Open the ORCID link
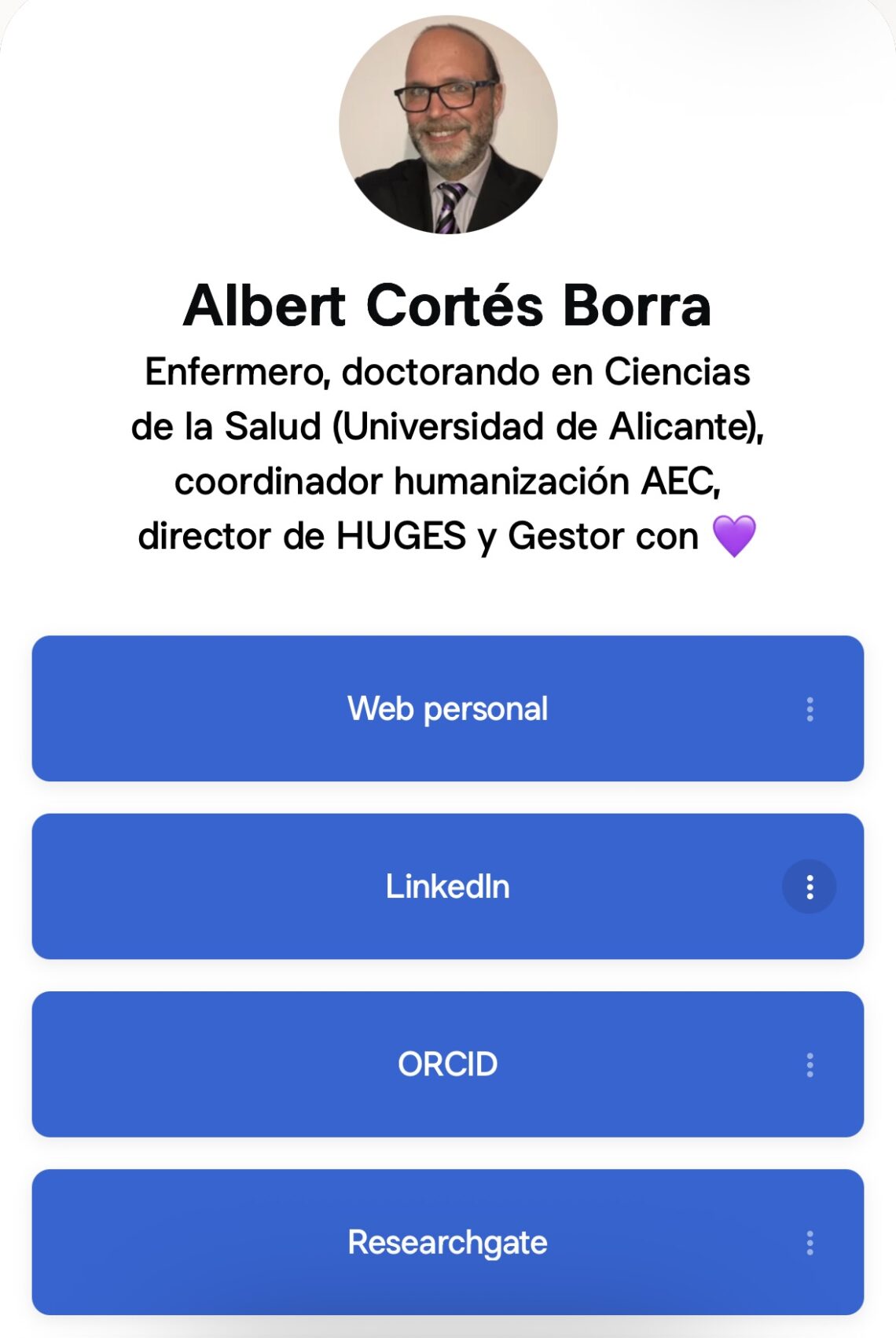 (x=447, y=1064)
